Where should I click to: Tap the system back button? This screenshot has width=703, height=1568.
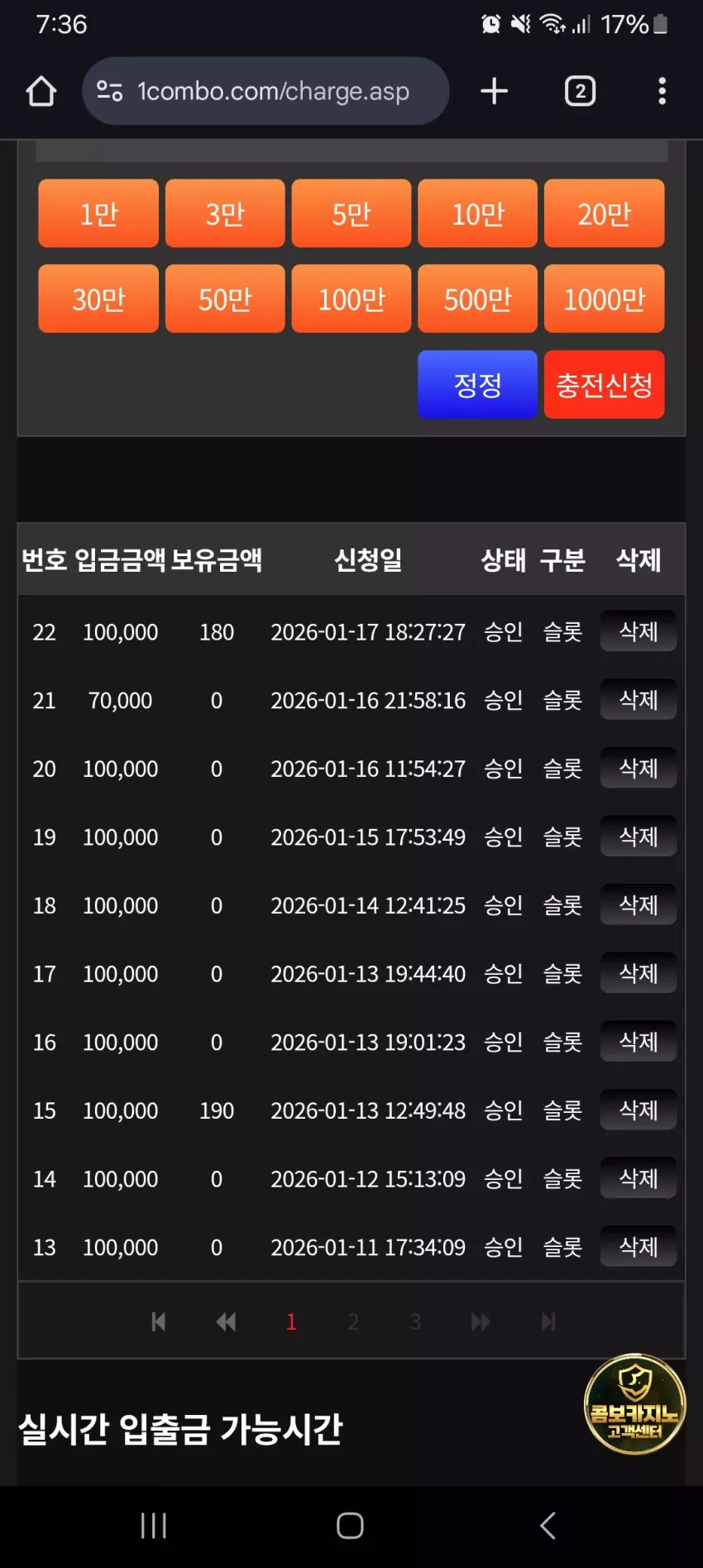click(548, 1525)
